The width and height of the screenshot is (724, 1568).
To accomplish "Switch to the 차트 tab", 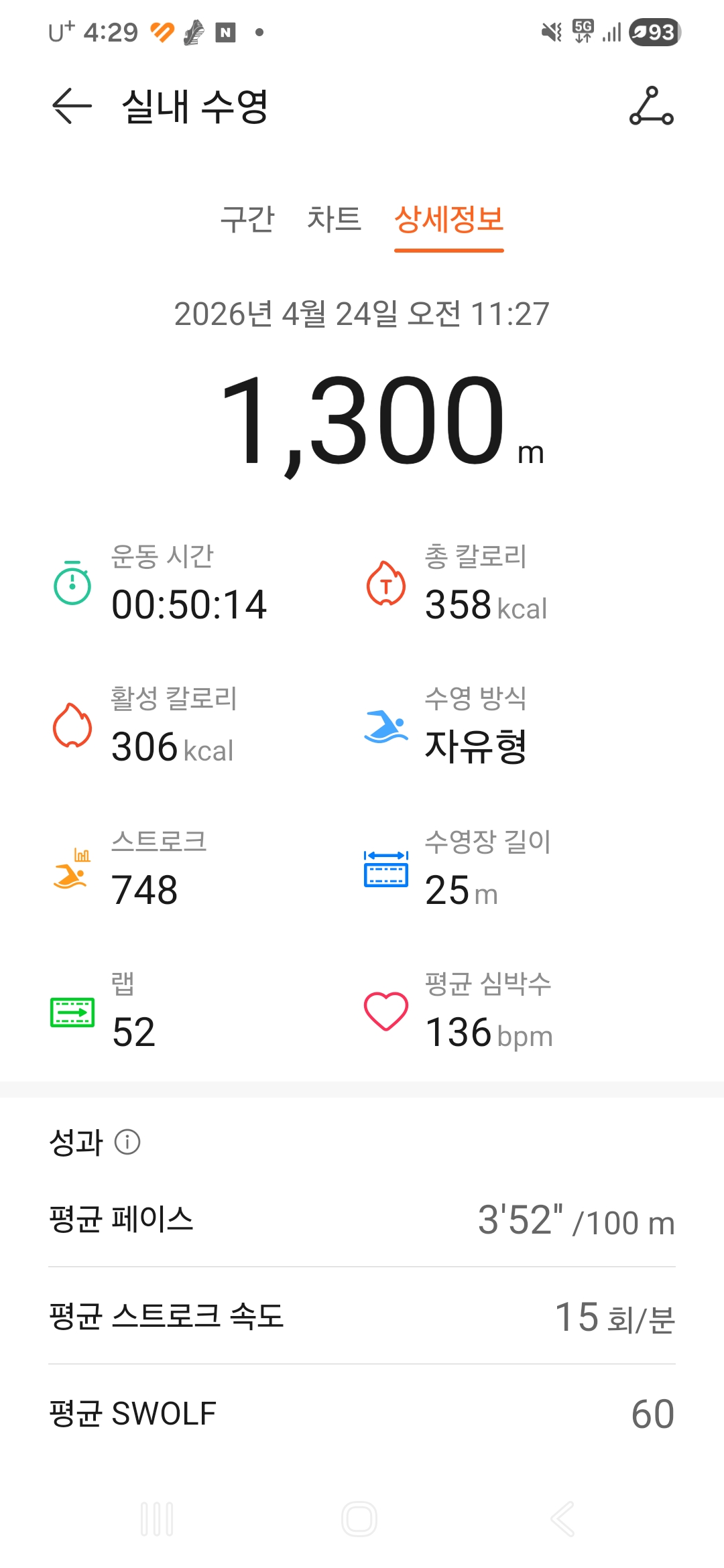I will tap(334, 219).
